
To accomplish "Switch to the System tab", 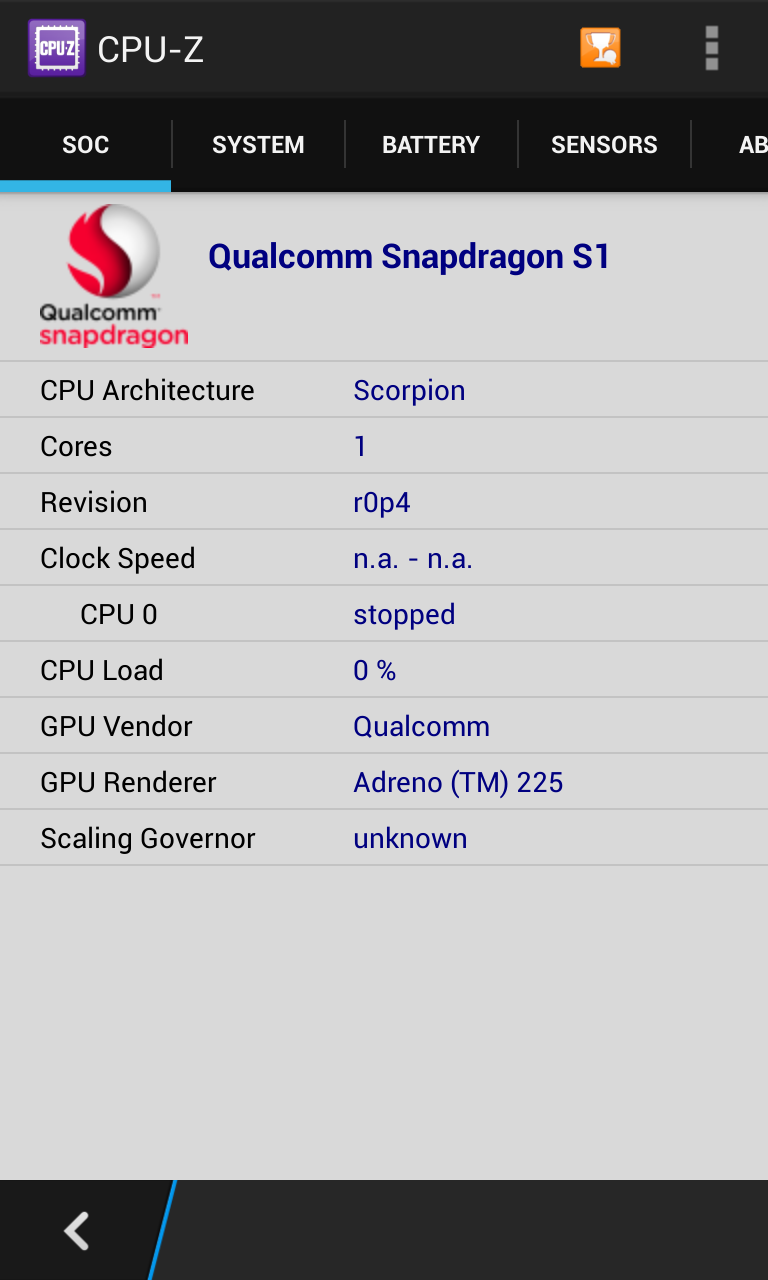I will [258, 145].
